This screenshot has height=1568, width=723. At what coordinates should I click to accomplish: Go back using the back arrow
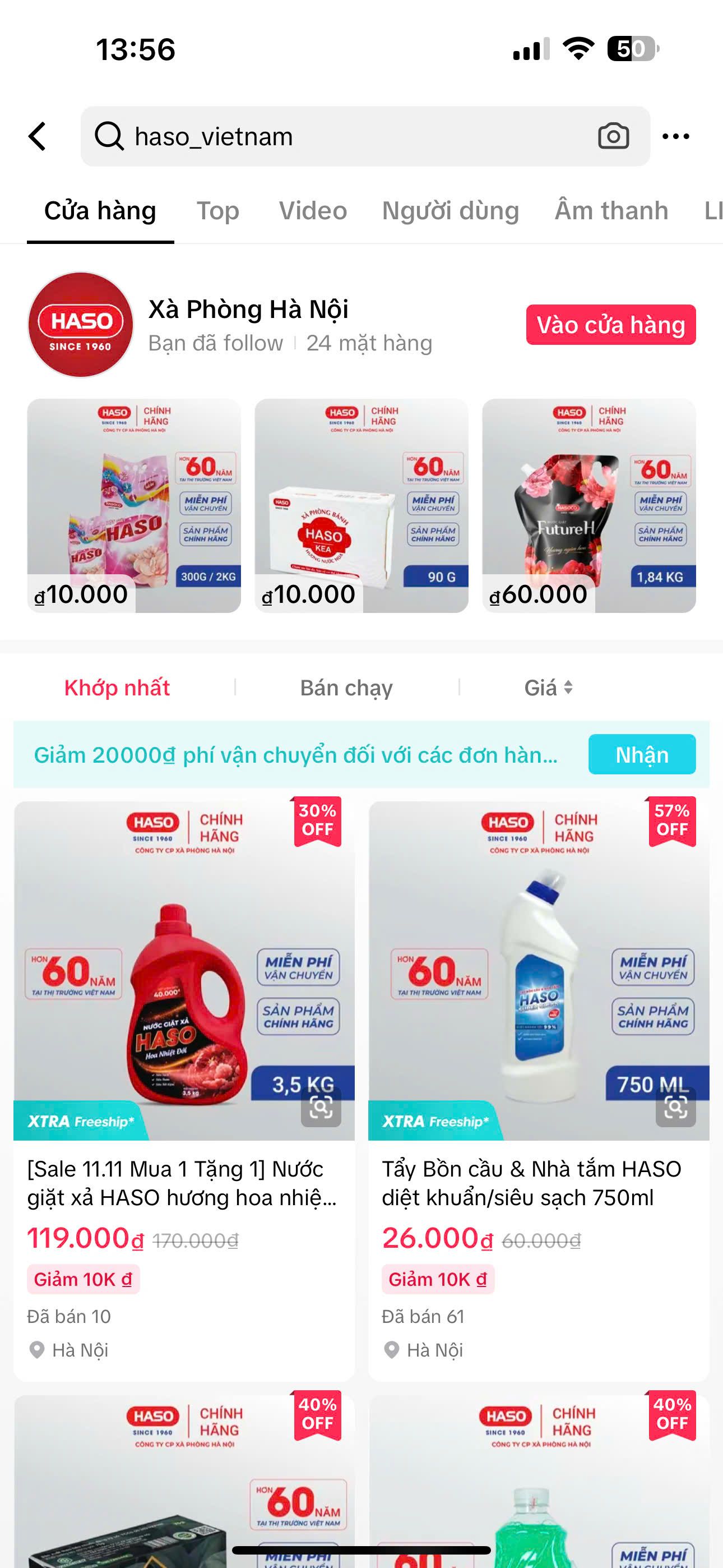pos(38,136)
